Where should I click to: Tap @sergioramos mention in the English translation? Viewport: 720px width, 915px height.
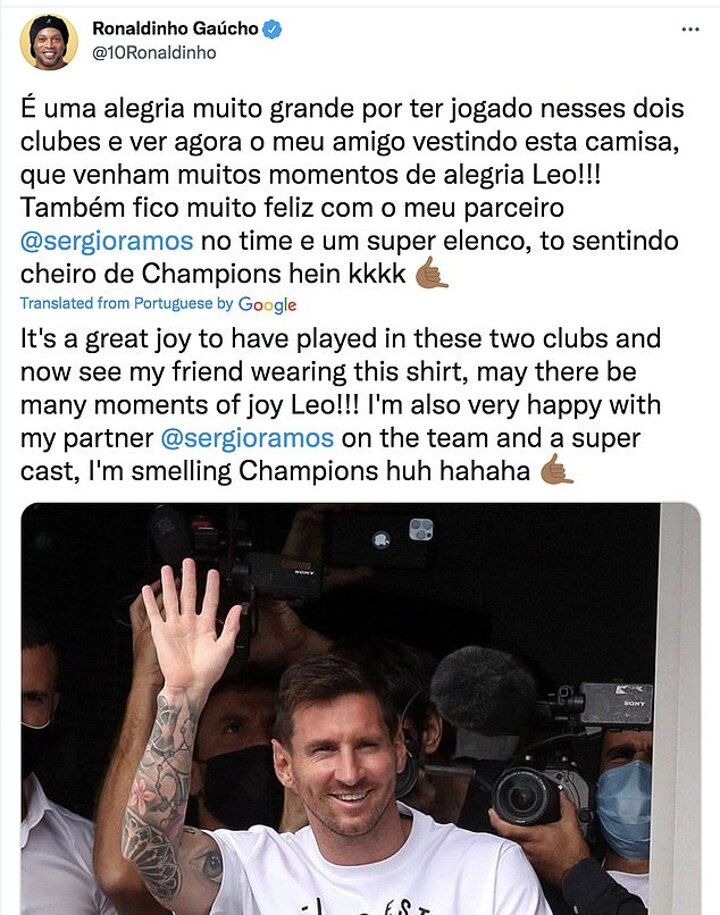247,438
